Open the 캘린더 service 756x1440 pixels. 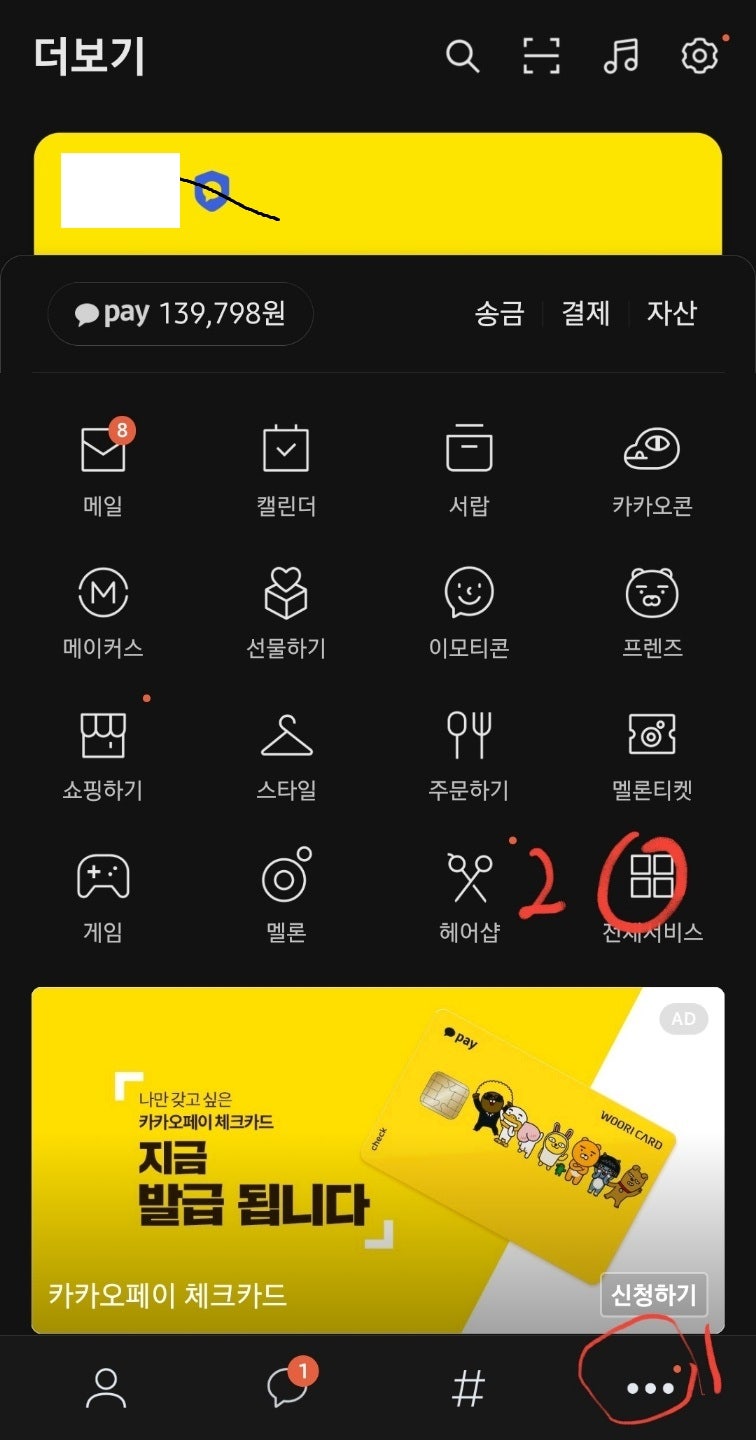click(286, 468)
